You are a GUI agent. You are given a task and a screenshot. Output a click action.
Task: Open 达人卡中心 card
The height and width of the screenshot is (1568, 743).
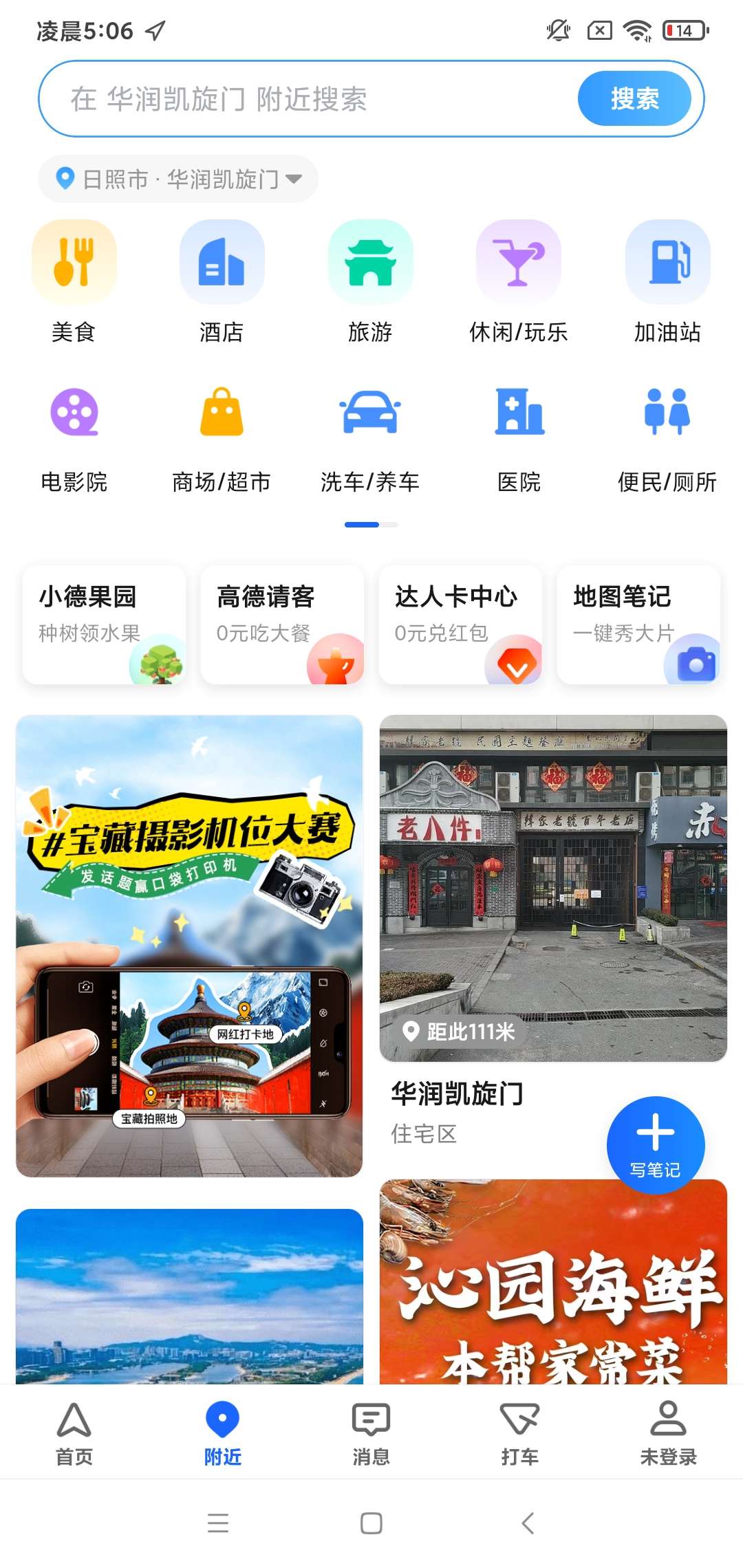click(x=460, y=624)
